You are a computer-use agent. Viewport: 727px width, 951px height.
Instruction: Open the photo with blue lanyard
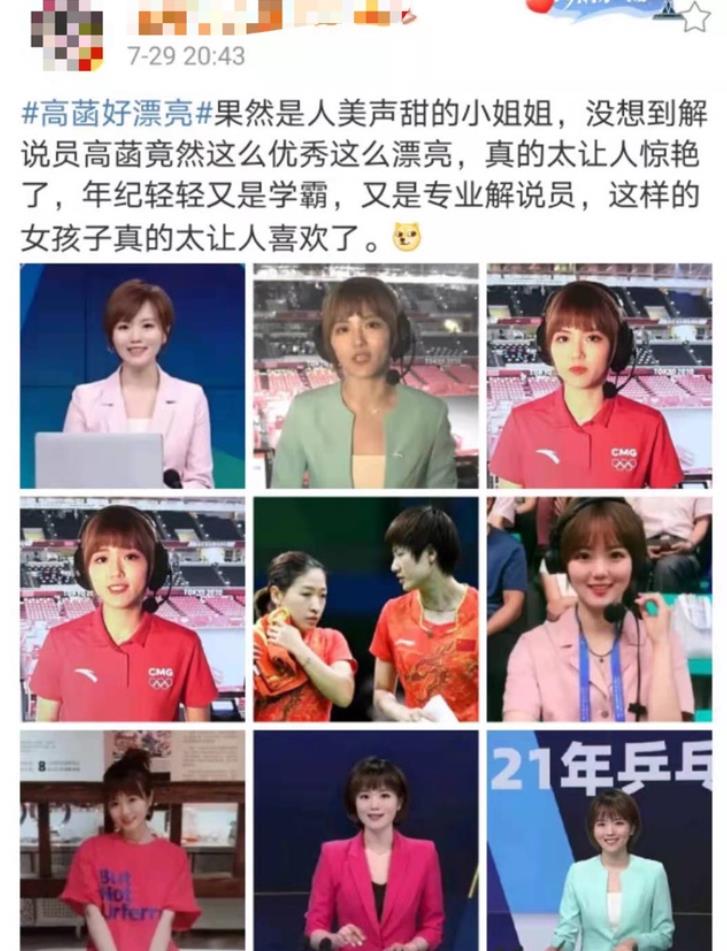click(598, 609)
